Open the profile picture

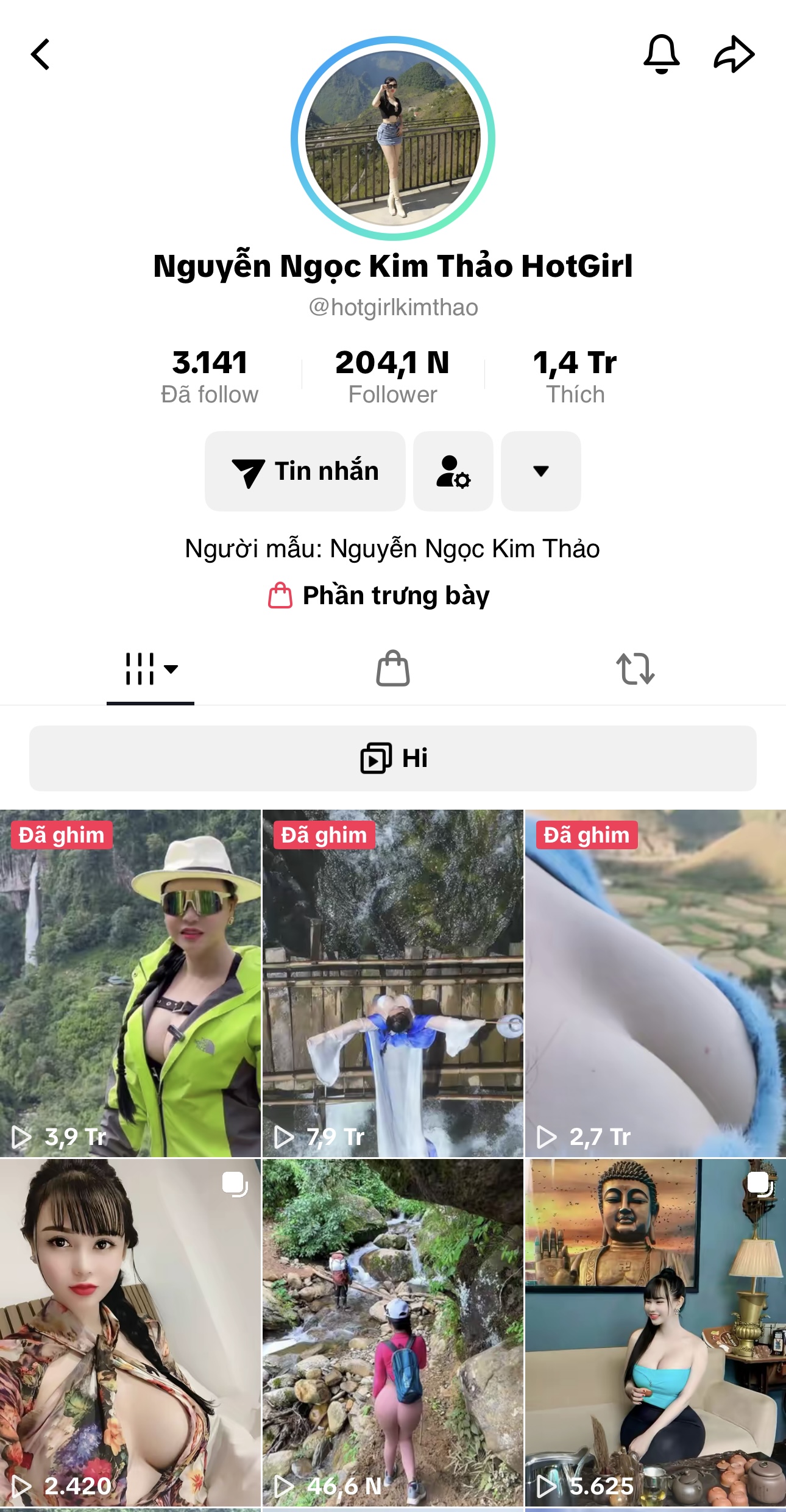pyautogui.click(x=393, y=138)
